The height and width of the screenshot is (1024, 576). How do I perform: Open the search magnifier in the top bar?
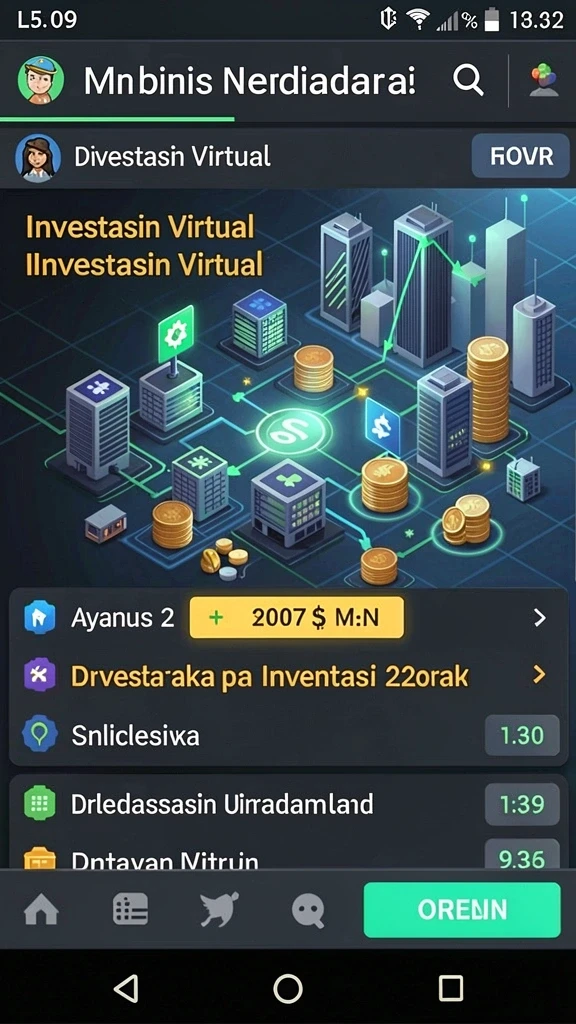[x=468, y=81]
